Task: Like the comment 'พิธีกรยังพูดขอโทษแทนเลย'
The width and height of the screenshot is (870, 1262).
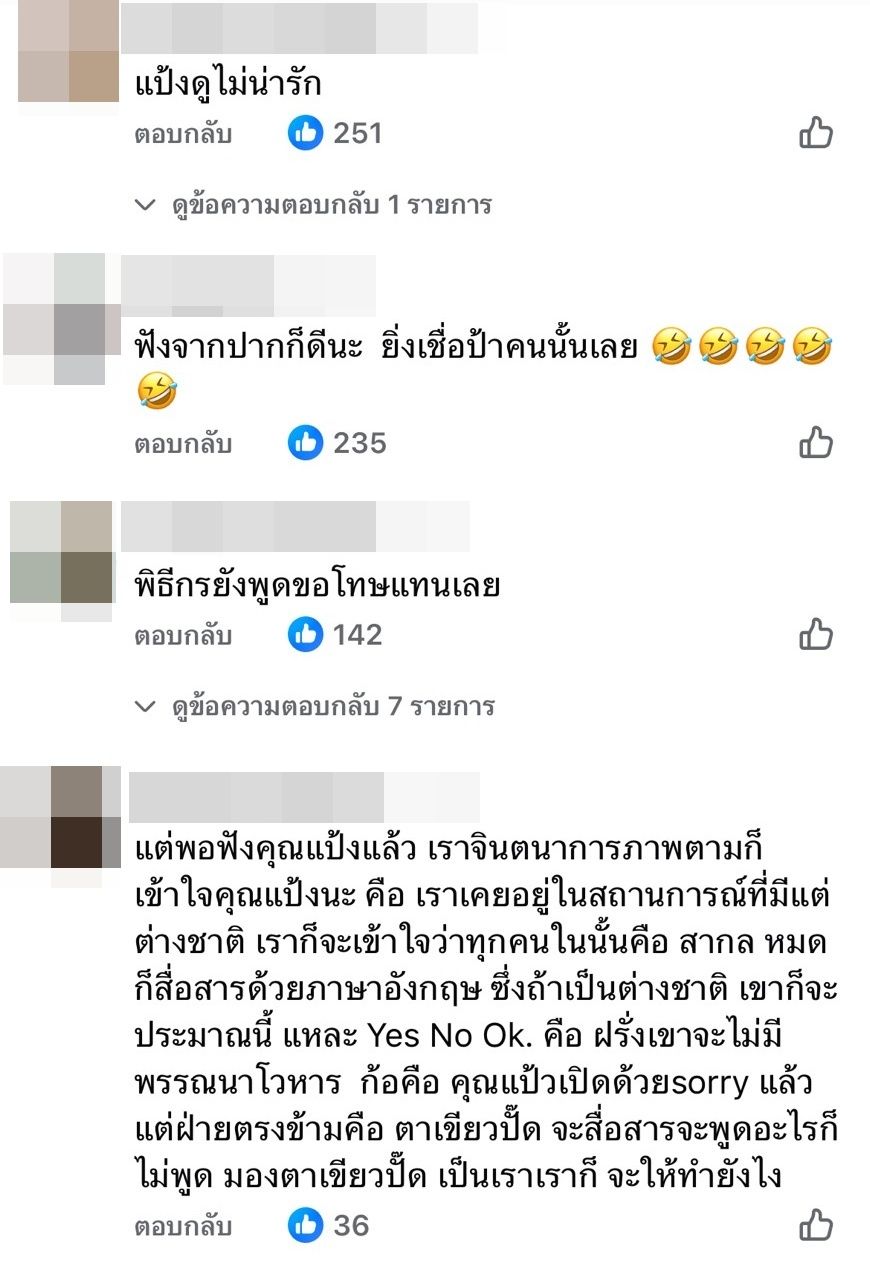Action: (x=816, y=635)
